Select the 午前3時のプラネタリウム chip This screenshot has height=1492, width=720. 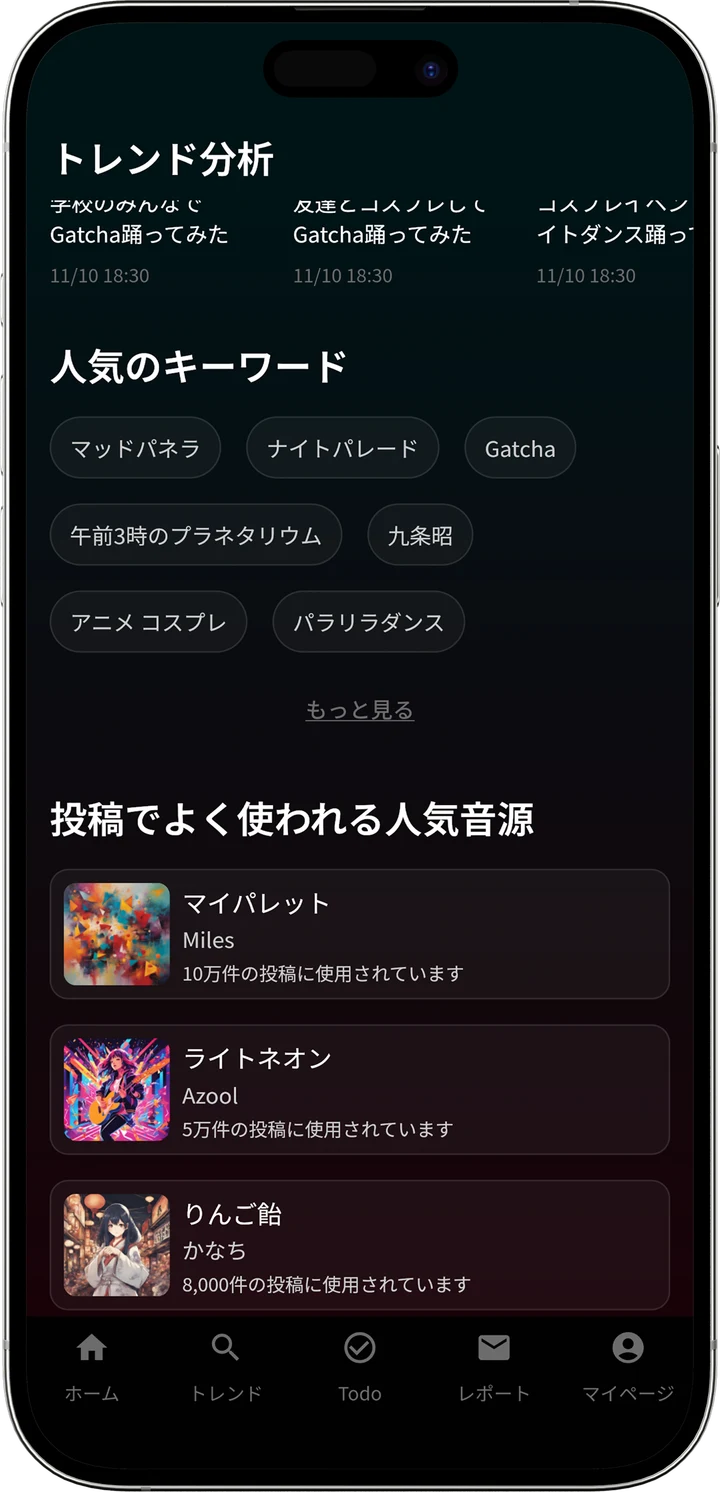click(196, 535)
